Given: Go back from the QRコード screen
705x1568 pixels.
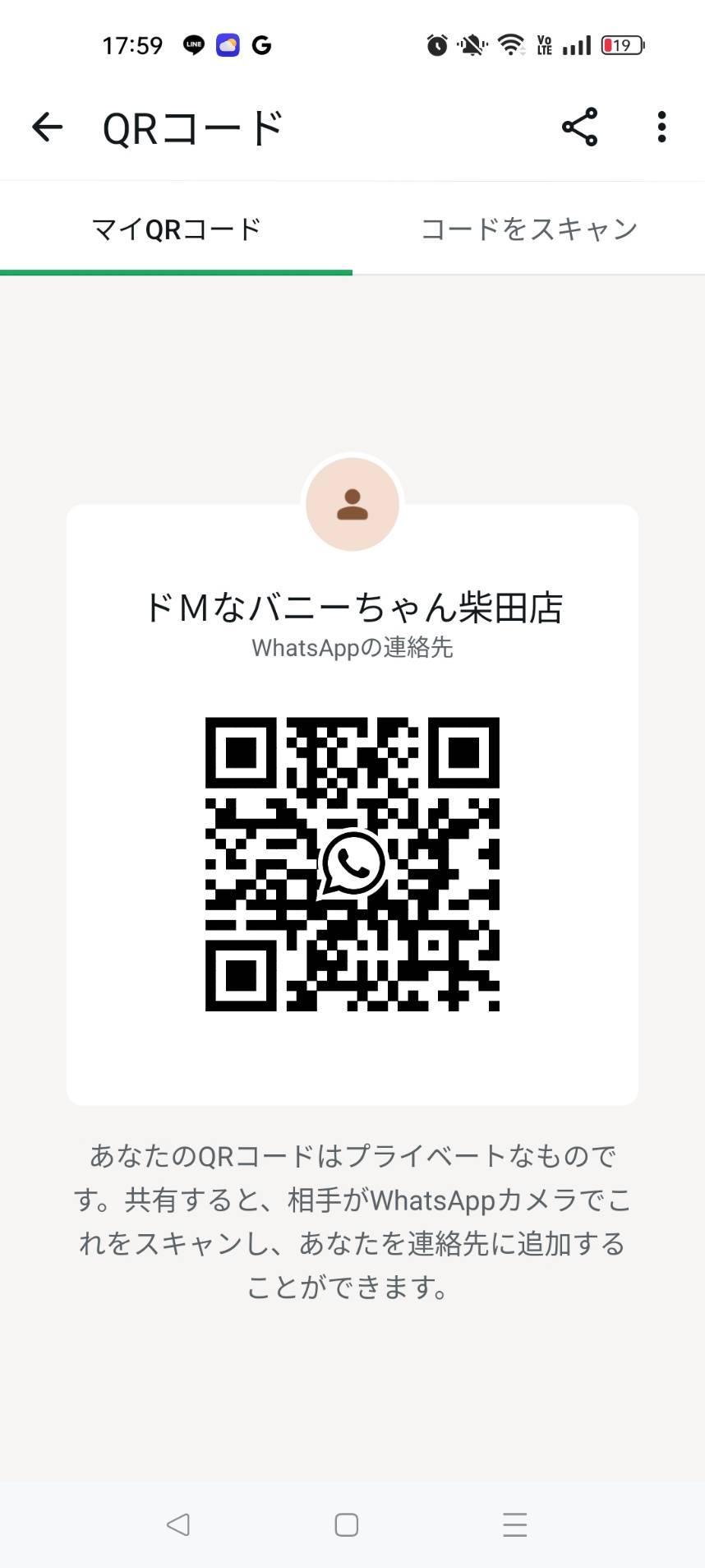Looking at the screenshot, I should coord(47,127).
